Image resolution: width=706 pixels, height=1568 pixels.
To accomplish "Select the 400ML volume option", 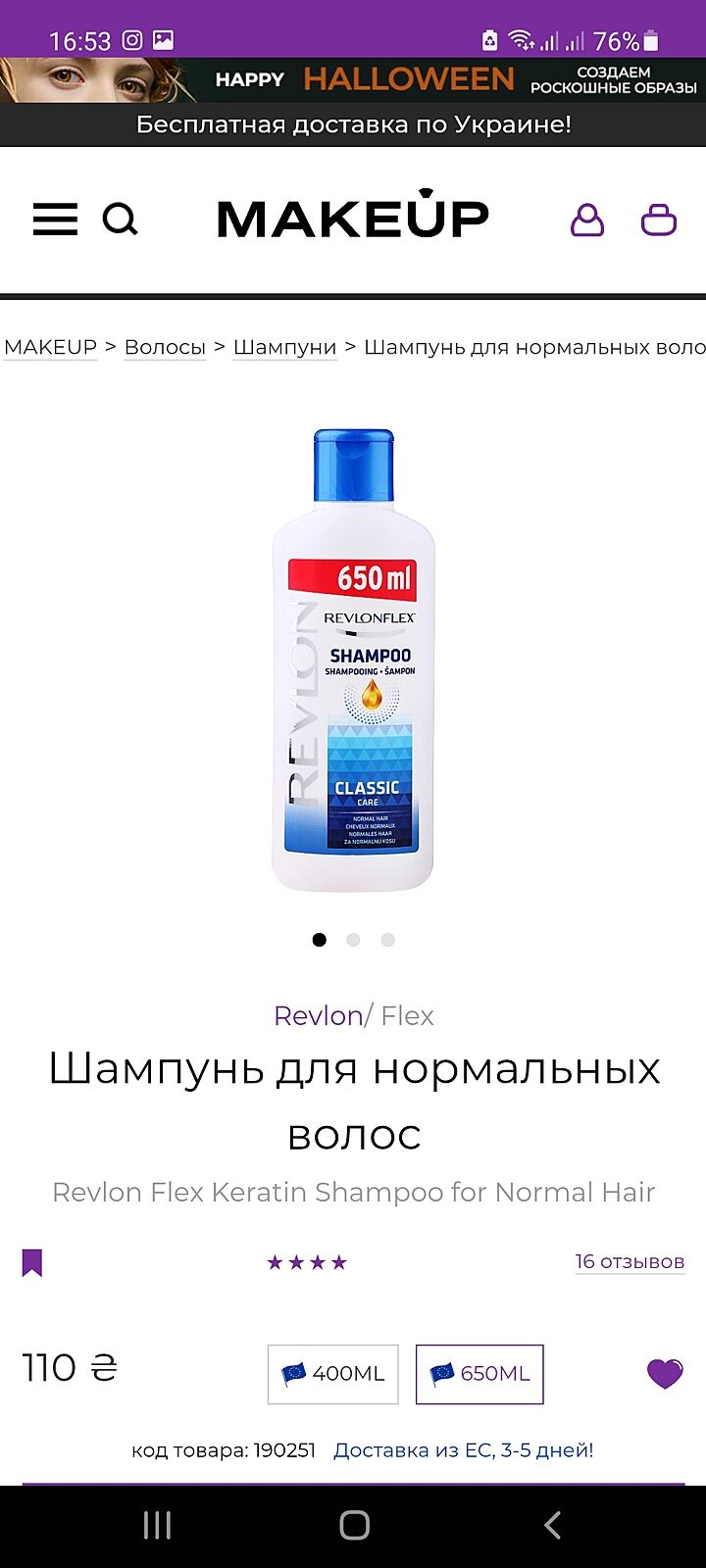I will pyautogui.click(x=333, y=1374).
